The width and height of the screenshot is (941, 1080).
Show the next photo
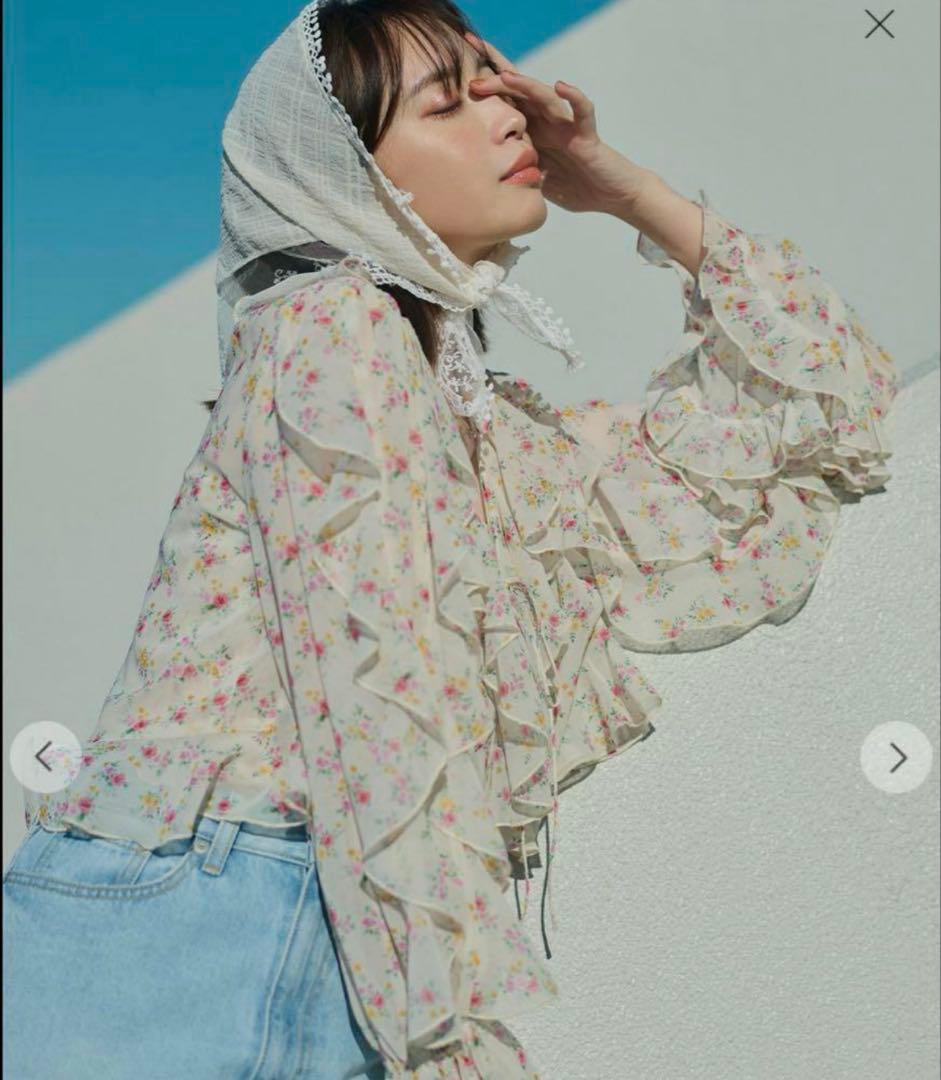[x=896, y=757]
